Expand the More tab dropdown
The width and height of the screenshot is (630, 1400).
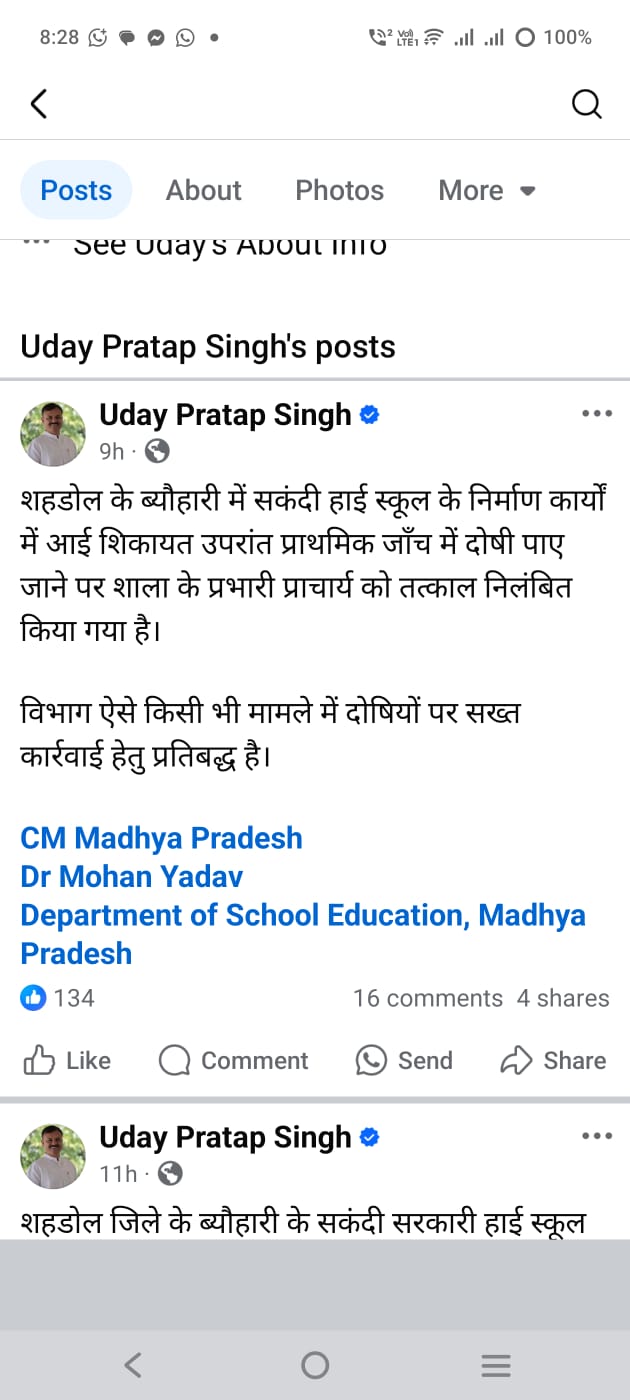[487, 190]
